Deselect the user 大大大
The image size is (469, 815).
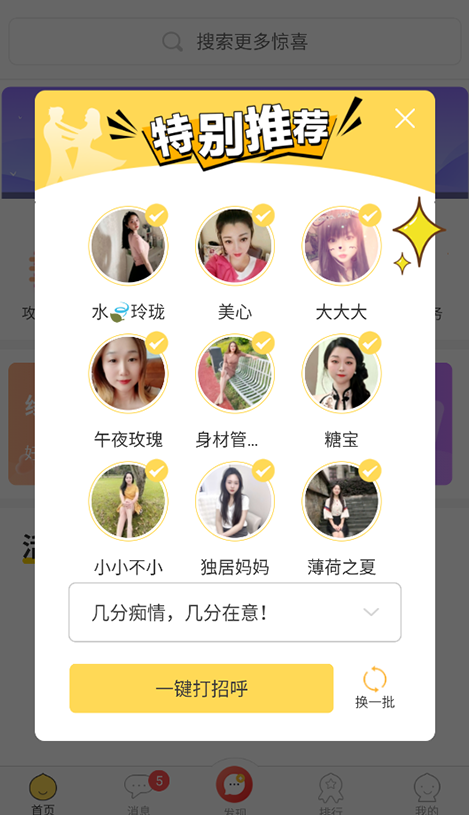pyautogui.click(x=370, y=215)
